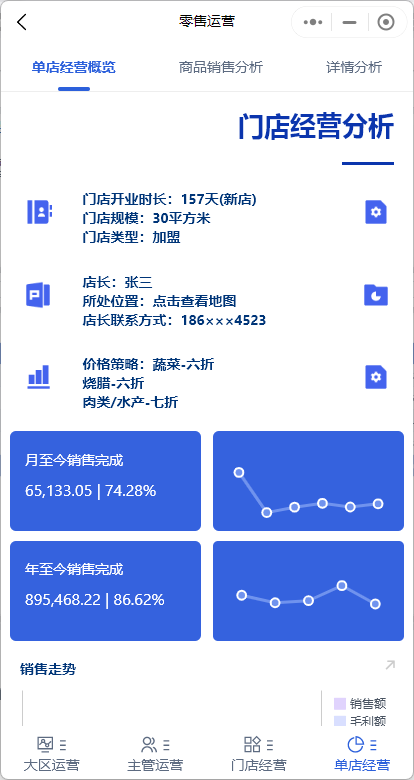Open the mini program more-options menu
The image size is (414, 780).
point(312,22)
